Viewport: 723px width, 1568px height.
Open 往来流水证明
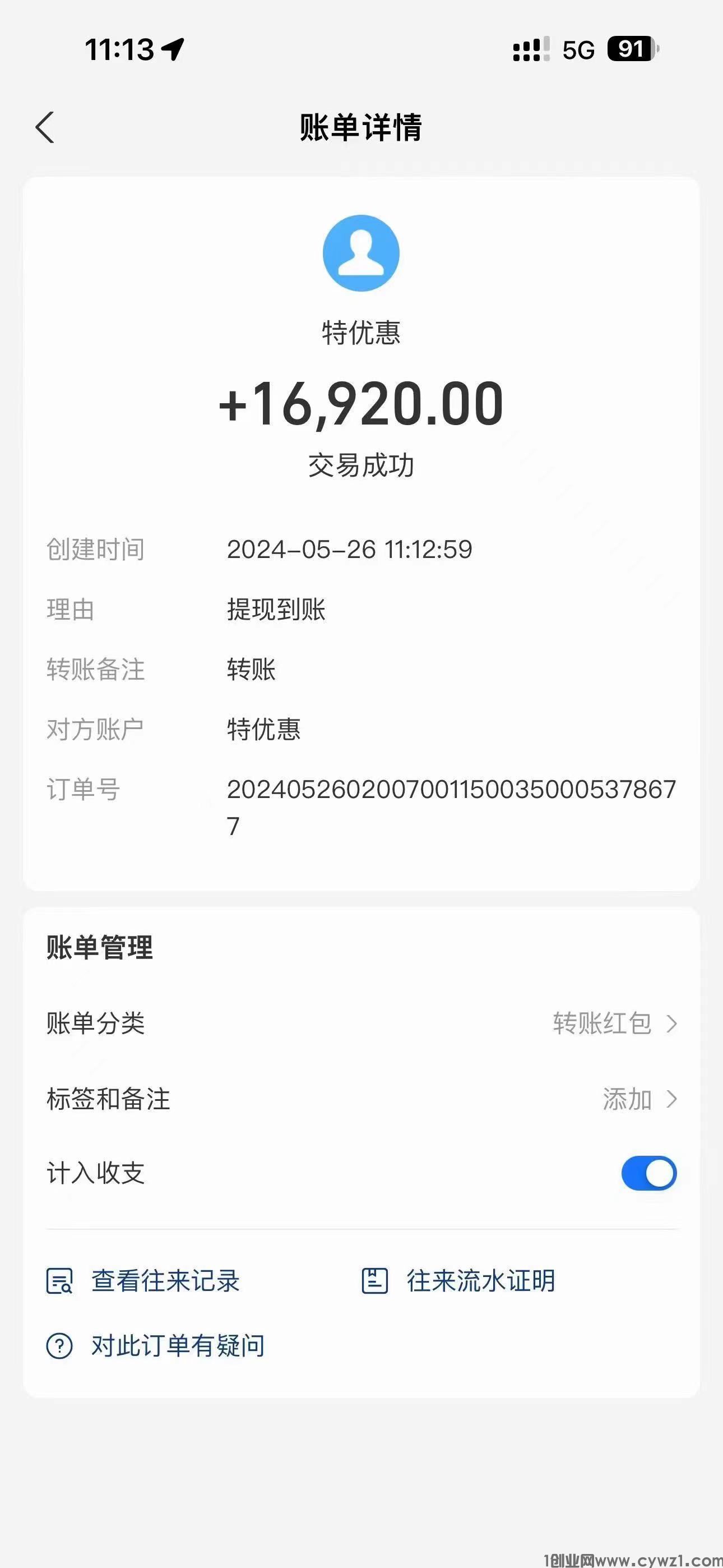(x=481, y=1281)
